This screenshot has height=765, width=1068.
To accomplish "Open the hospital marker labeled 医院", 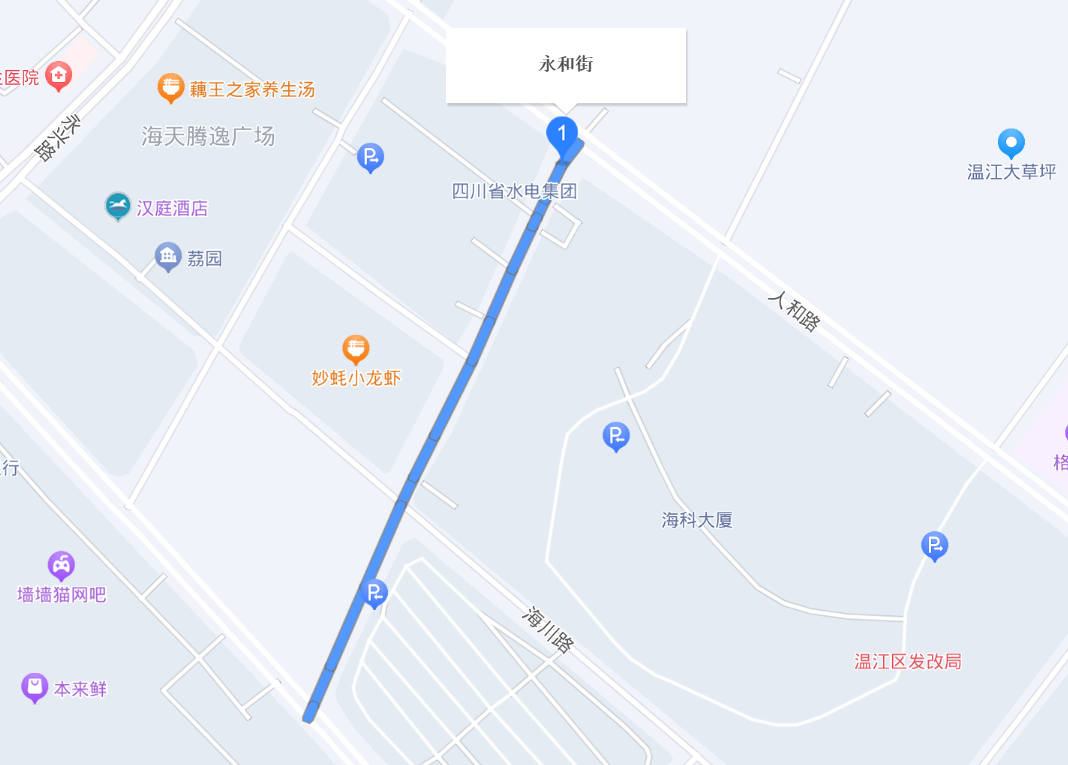I will click(59, 75).
